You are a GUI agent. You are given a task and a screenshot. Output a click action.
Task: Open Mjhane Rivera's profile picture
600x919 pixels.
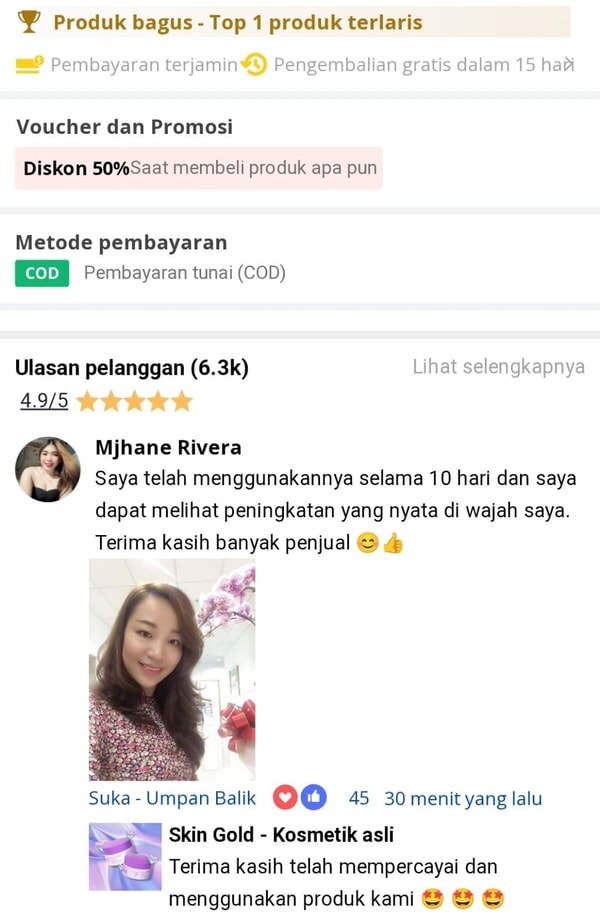[x=47, y=469]
